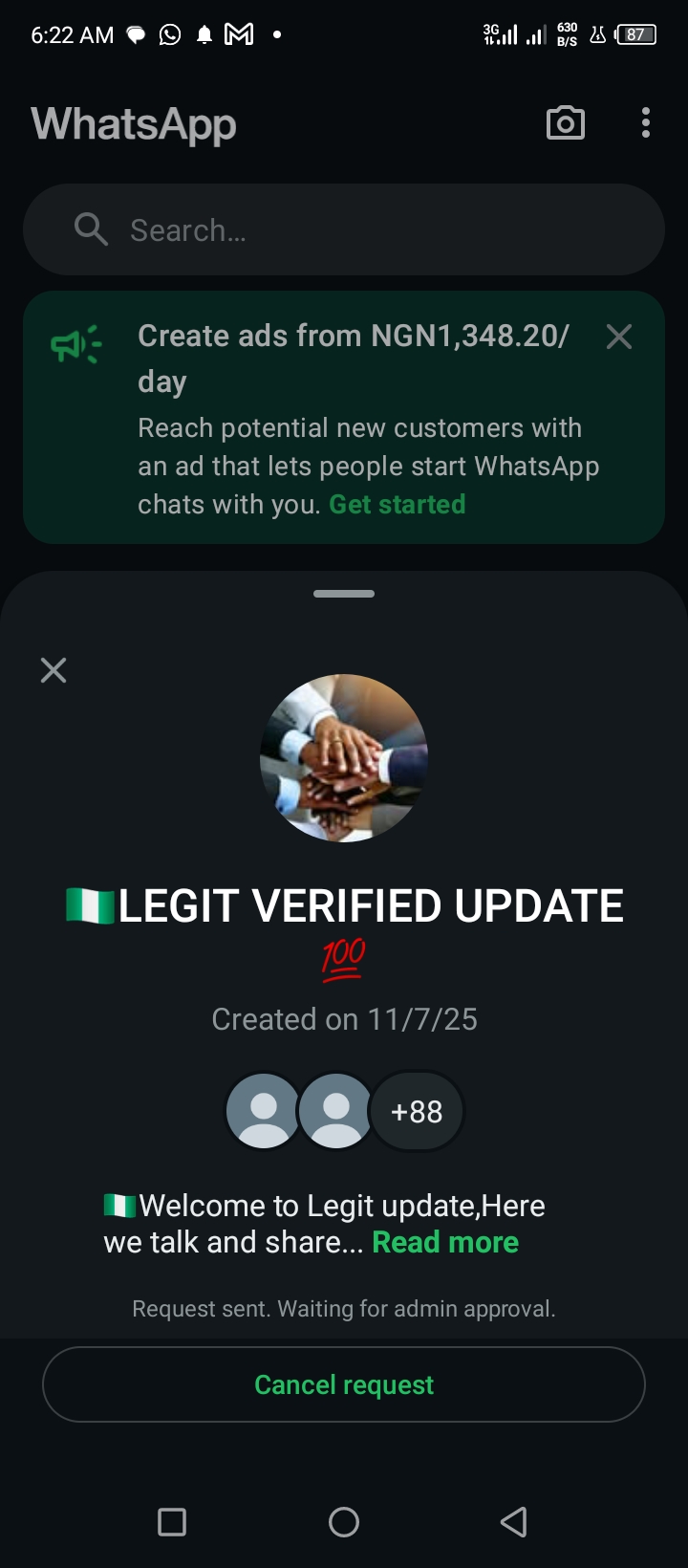This screenshot has width=688, height=1568.
Task: Follow the Get started link
Action: pyautogui.click(x=397, y=505)
